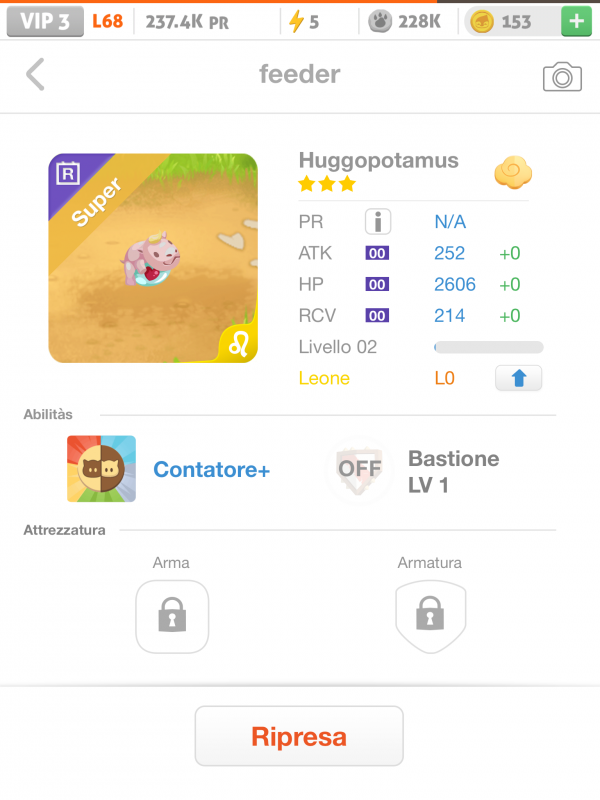The image size is (600, 800).
Task: Tap the green plus to add coins
Action: [575, 21]
